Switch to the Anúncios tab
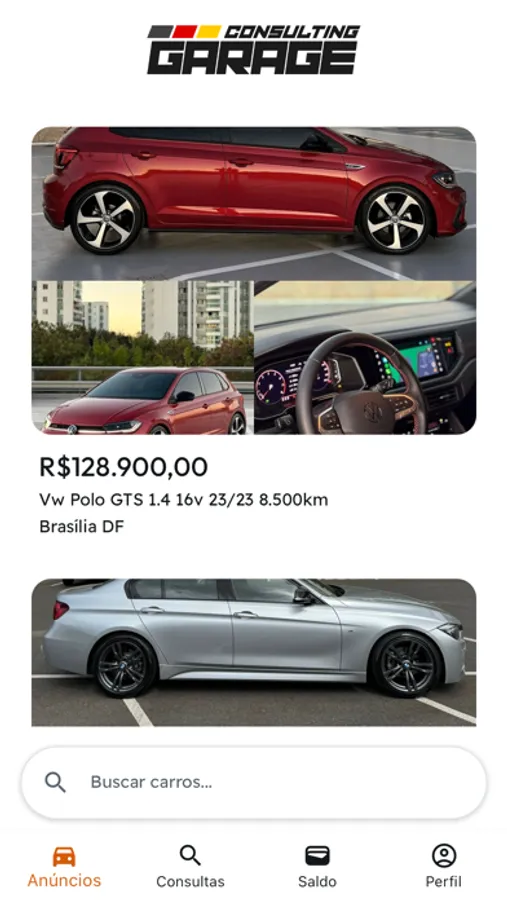The height and width of the screenshot is (900, 507). 64,867
